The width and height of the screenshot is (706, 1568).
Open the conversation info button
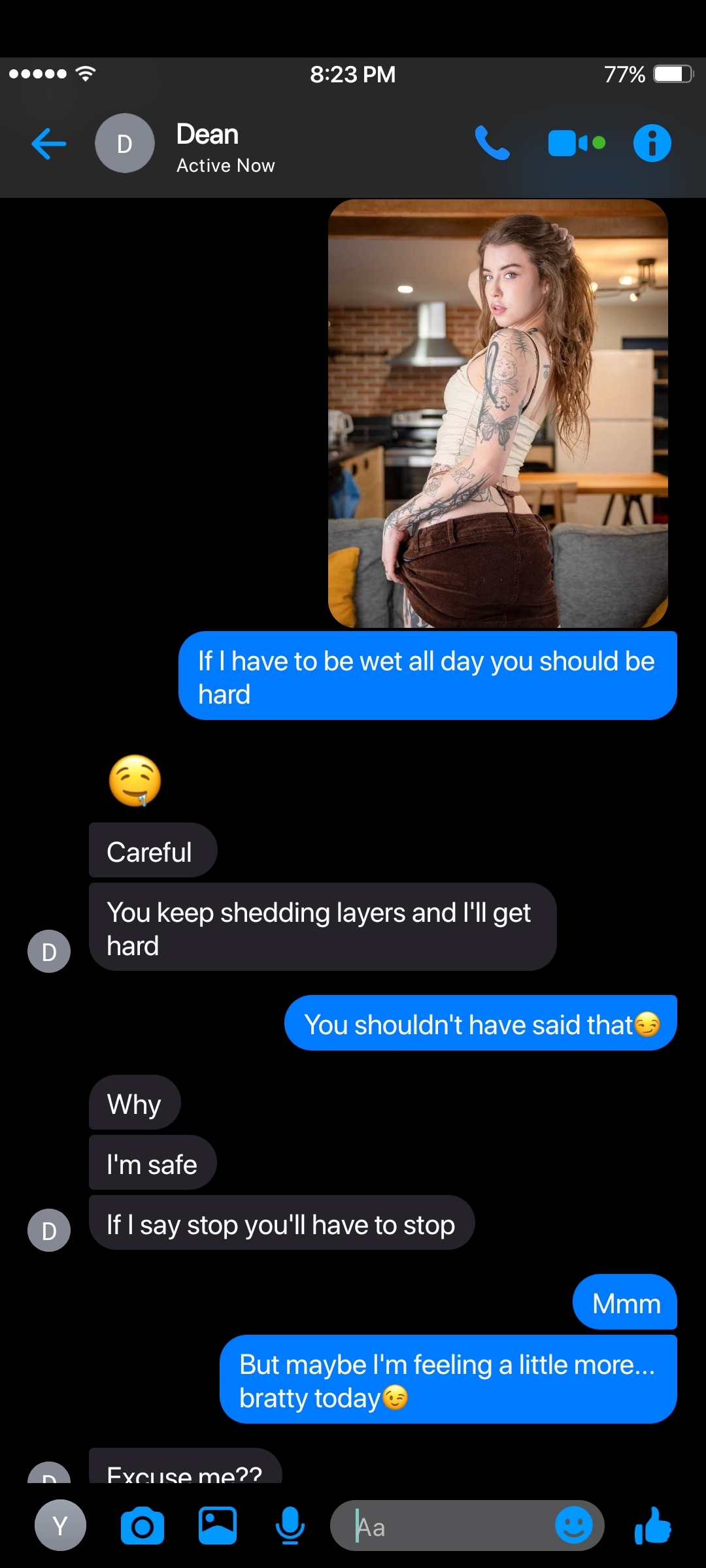(652, 143)
